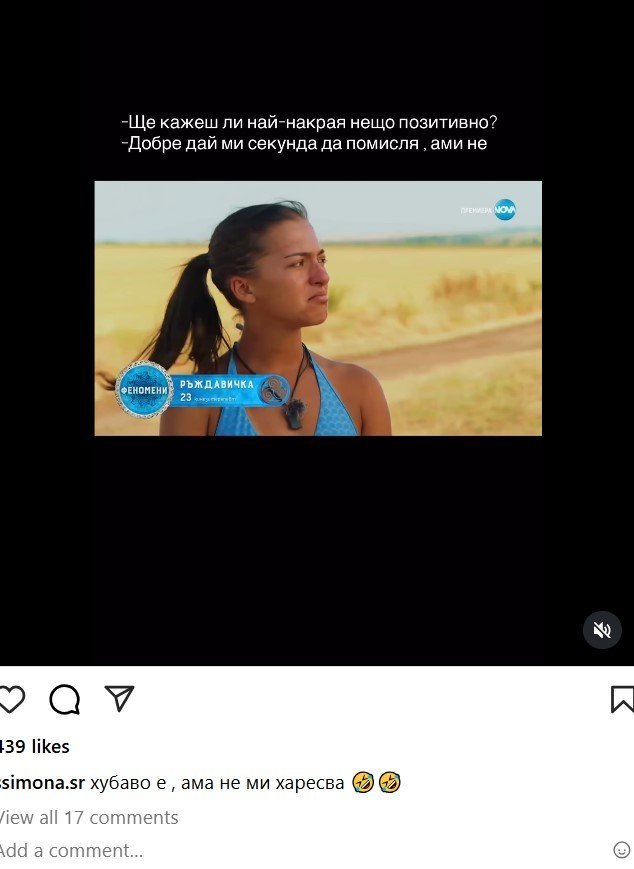
Task: Save the post with bookmark icon
Action: pyautogui.click(x=622, y=699)
